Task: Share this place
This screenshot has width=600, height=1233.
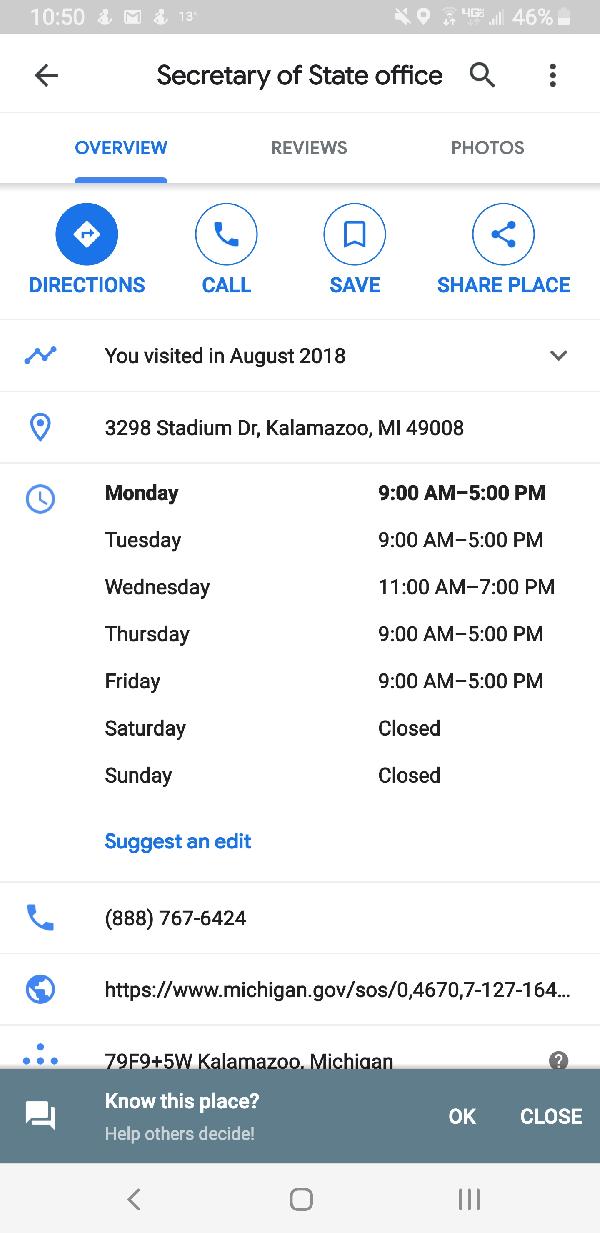Action: click(x=503, y=250)
